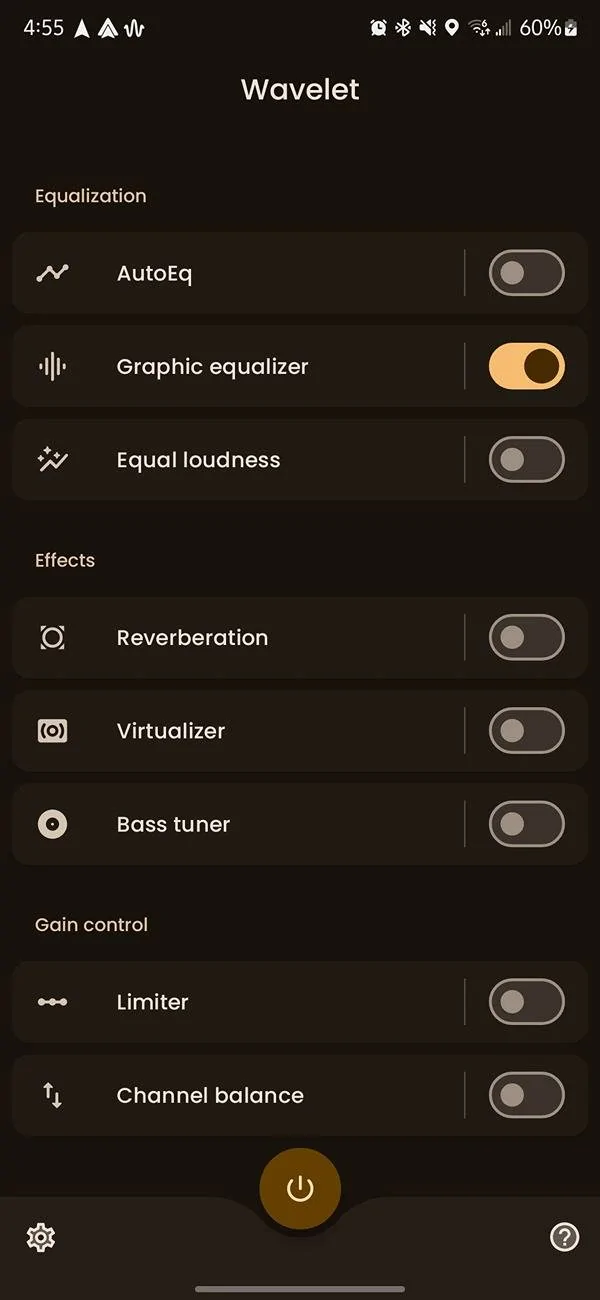Open the help question mark icon

(x=564, y=1238)
